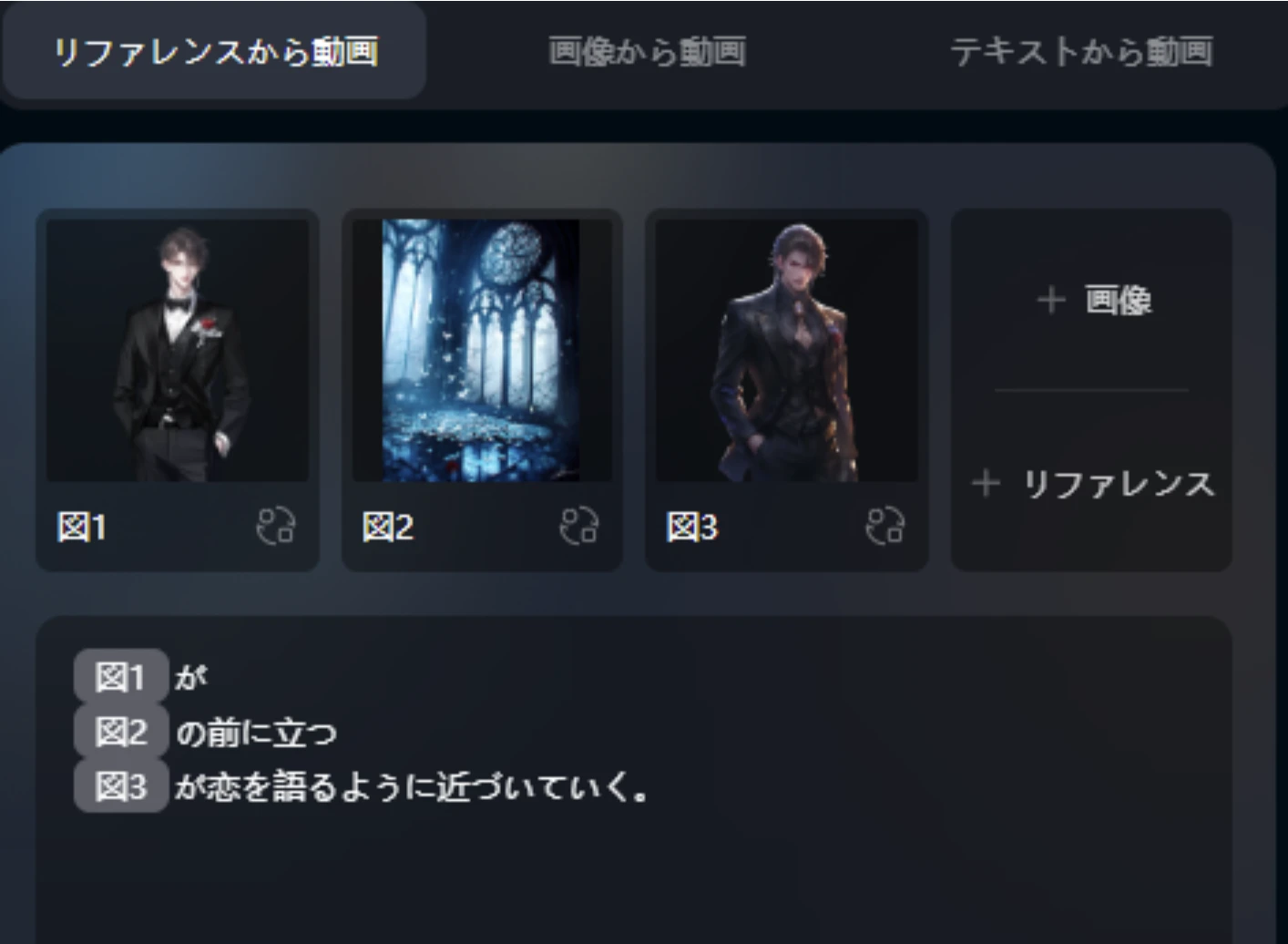Switch to the 画像から動画 tab
The height and width of the screenshot is (944, 1288).
[647, 51]
